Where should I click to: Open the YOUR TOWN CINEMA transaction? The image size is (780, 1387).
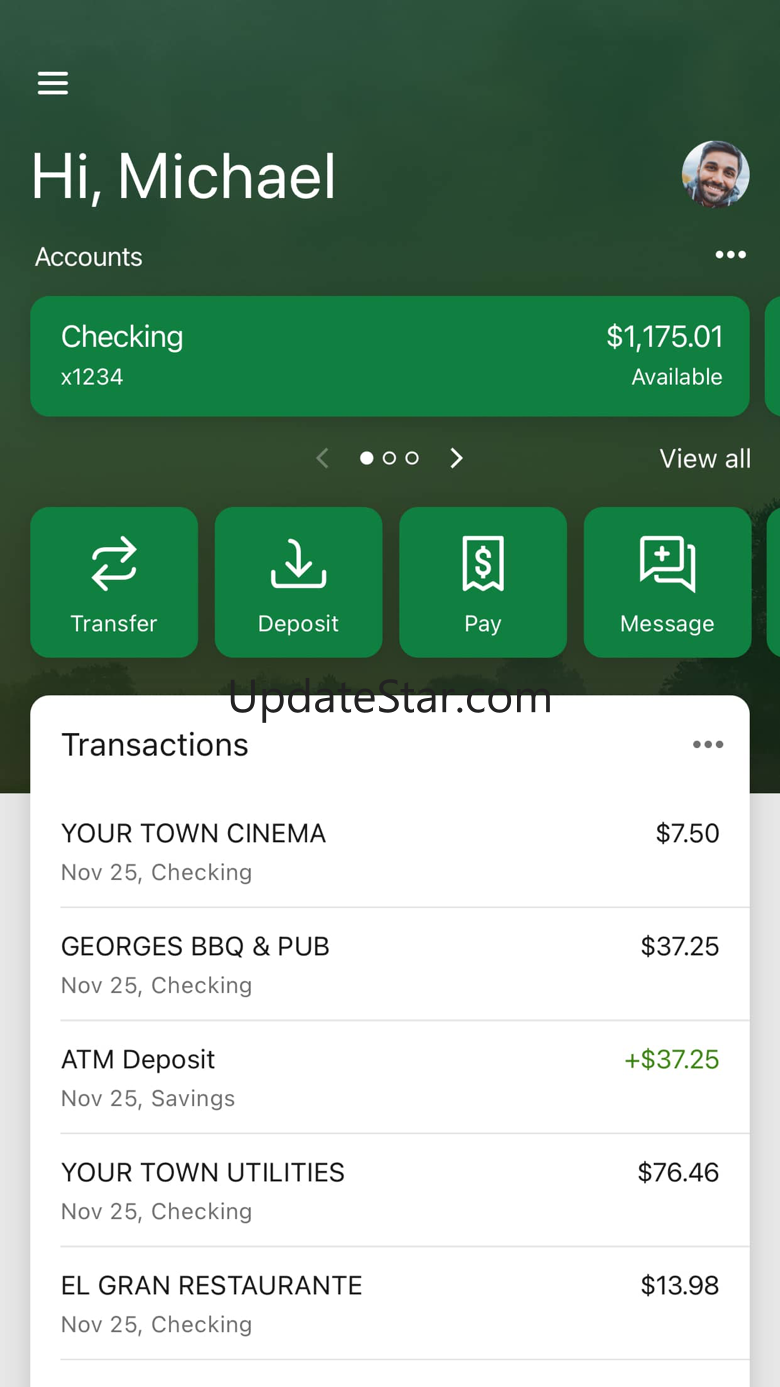click(x=390, y=851)
